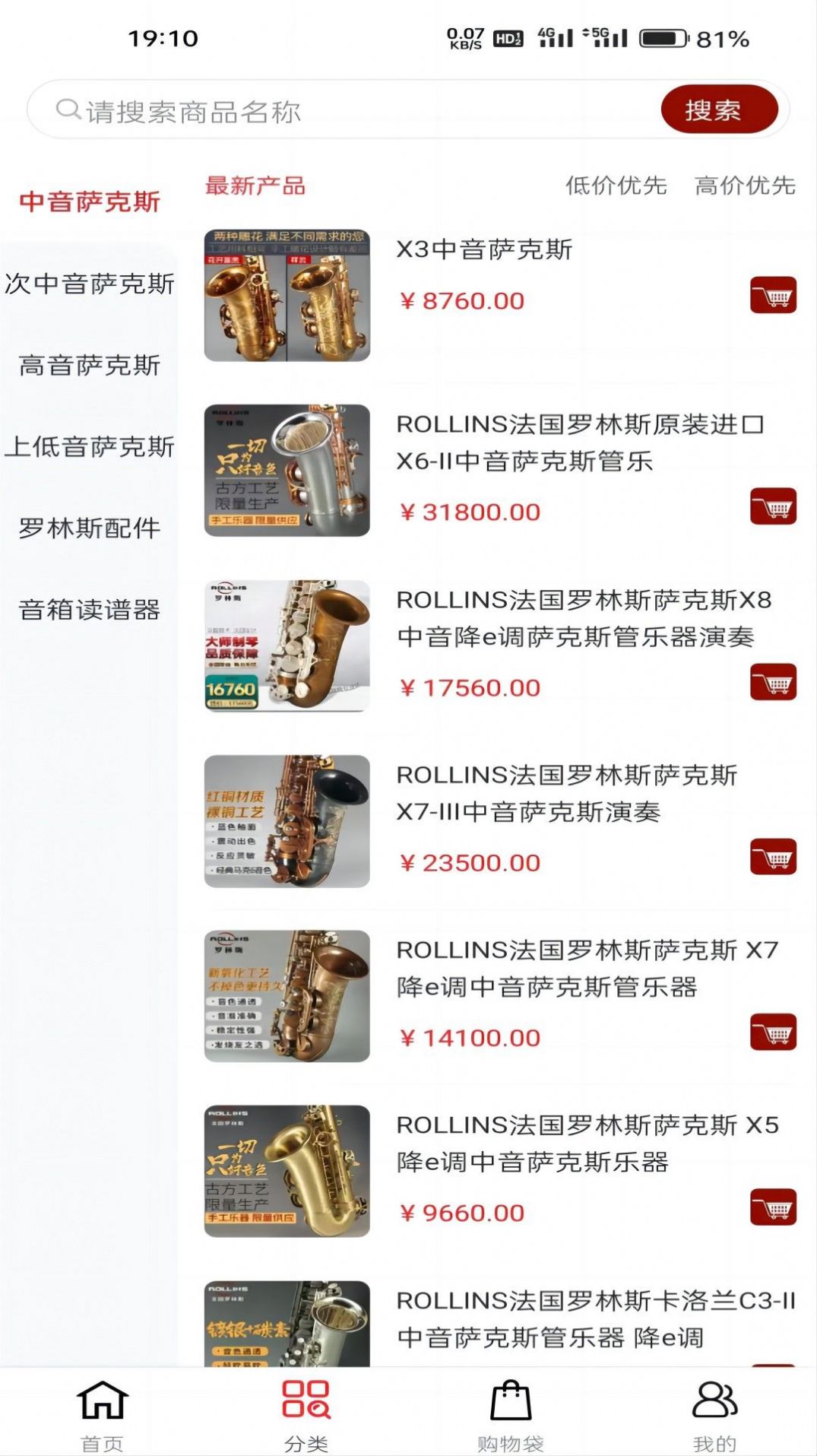
Task: Activate 最新产品 sorting option
Action: 252,186
